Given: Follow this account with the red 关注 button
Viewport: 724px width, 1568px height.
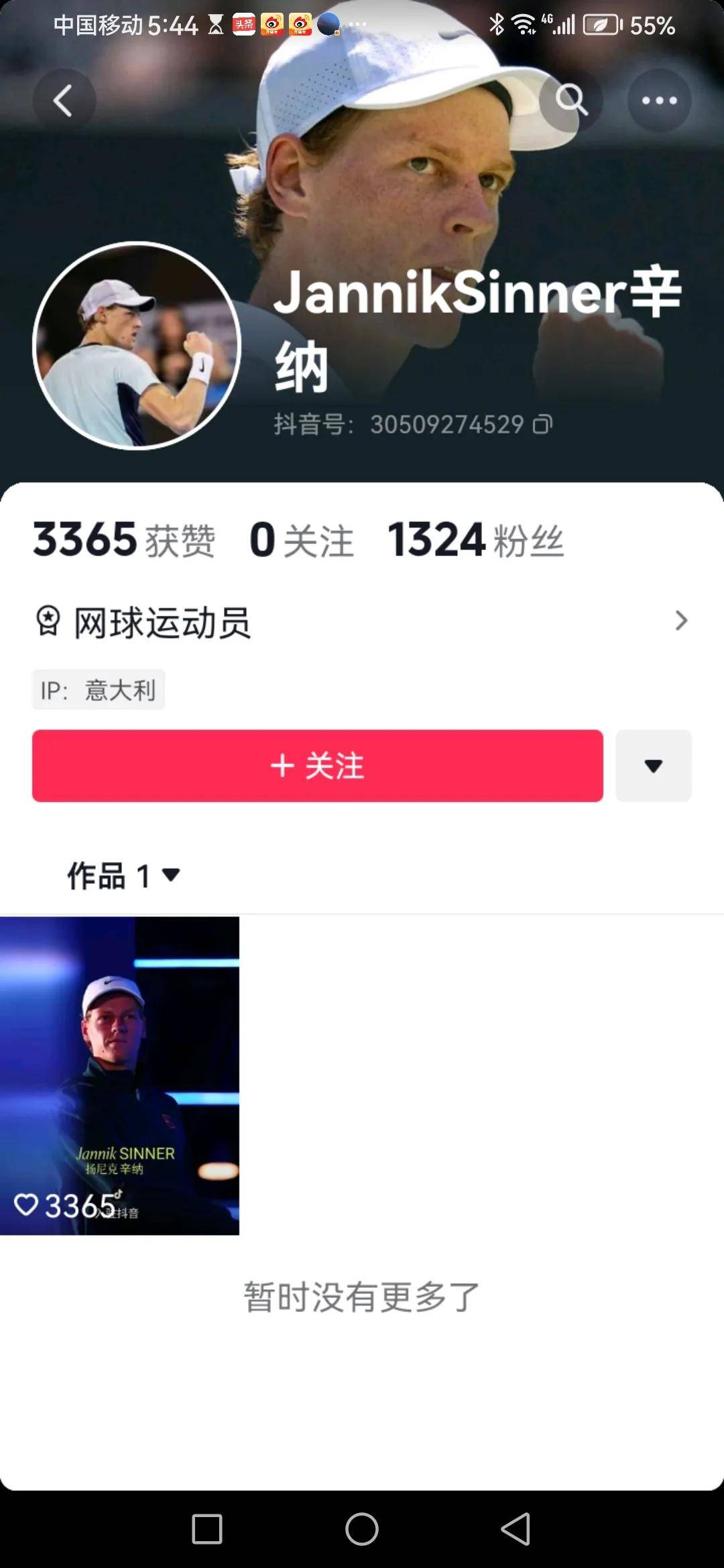Looking at the screenshot, I should point(317,765).
